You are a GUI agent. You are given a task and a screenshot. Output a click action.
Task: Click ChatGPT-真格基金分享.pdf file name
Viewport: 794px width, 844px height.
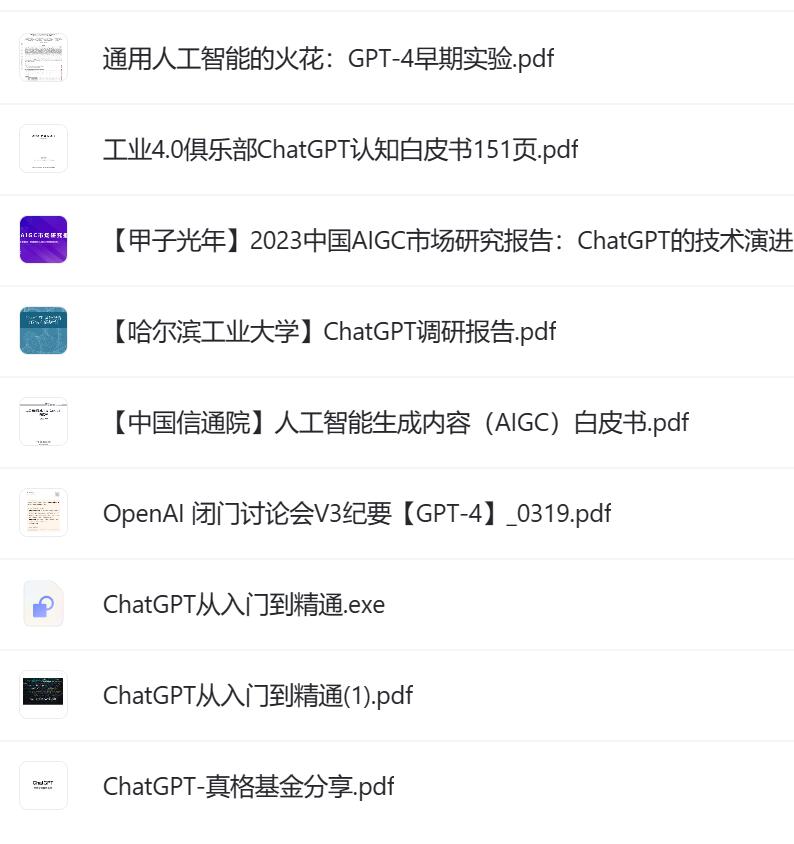(248, 786)
